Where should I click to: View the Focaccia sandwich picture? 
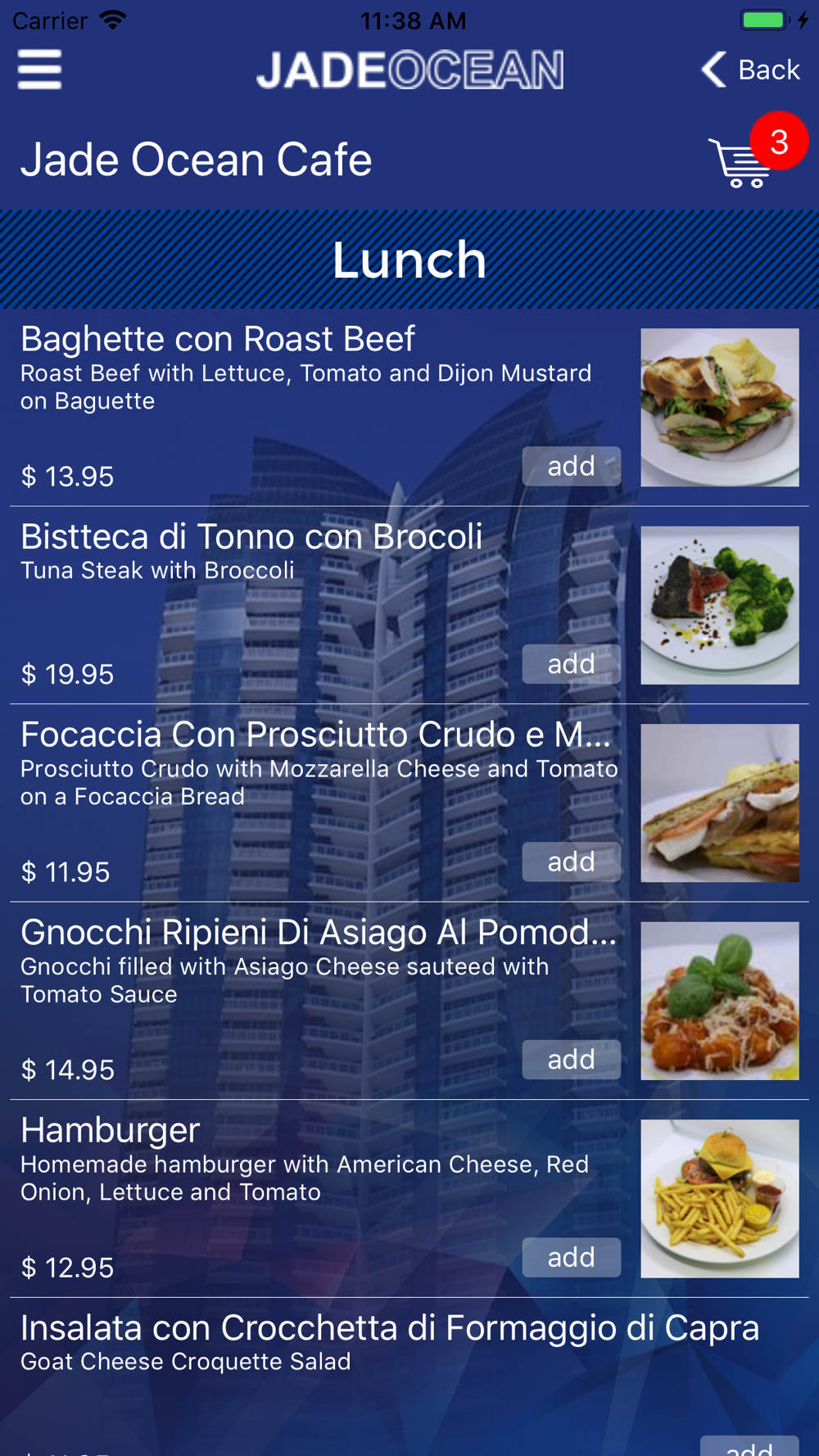(719, 803)
